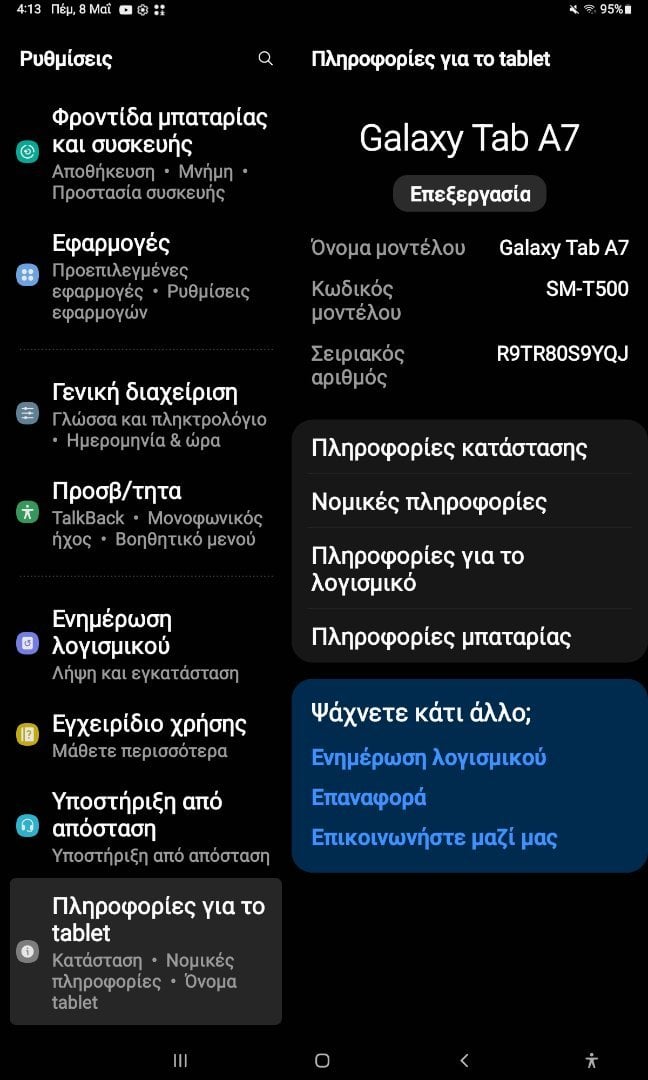Open Πληροφορίες κατάστασης
Viewport: 648px width, 1080px height.
470,448
